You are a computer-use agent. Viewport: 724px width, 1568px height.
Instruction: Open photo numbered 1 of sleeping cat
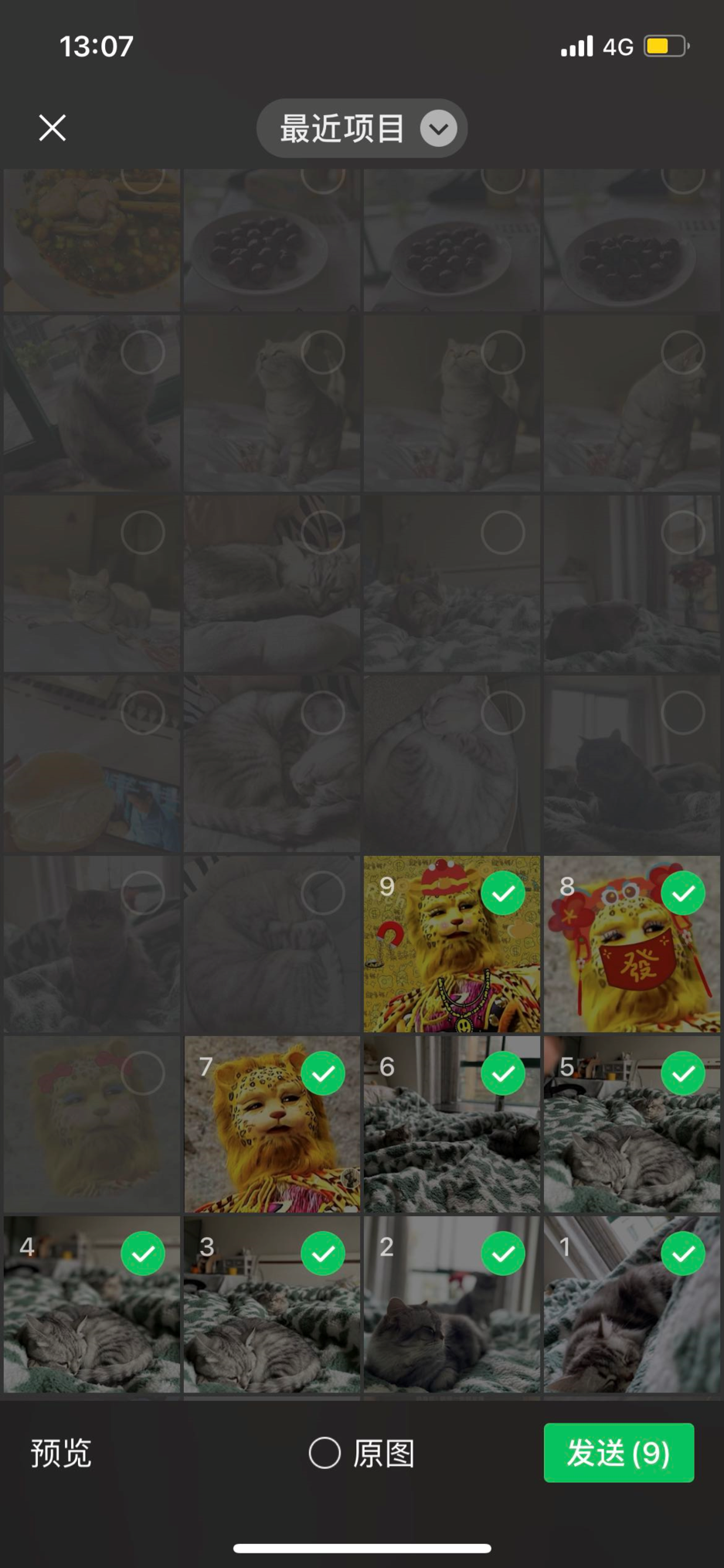pyautogui.click(x=618, y=1330)
